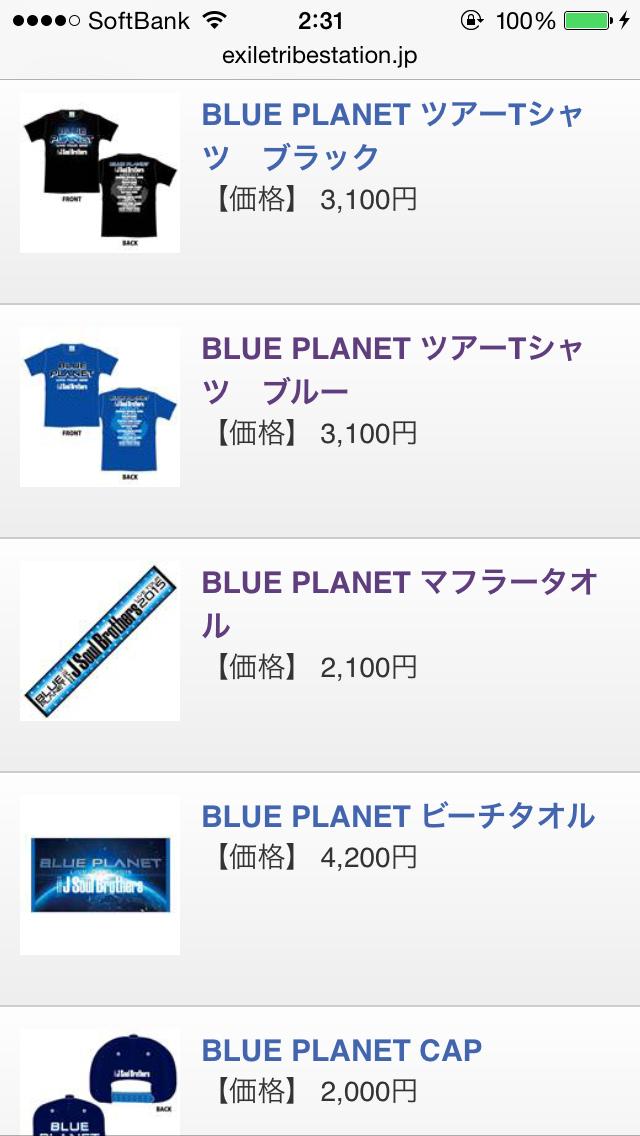This screenshot has width=640, height=1136.
Task: View the muffler towel product image
Action: (100, 641)
